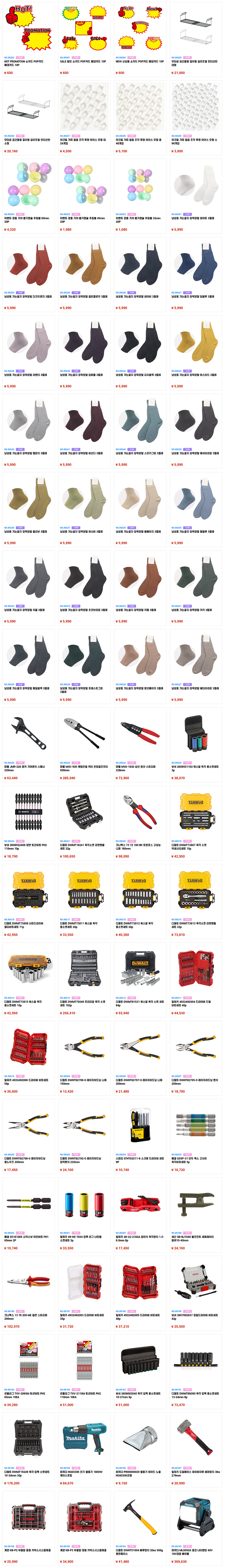Open the SALE discount POP card product

[84, 28]
